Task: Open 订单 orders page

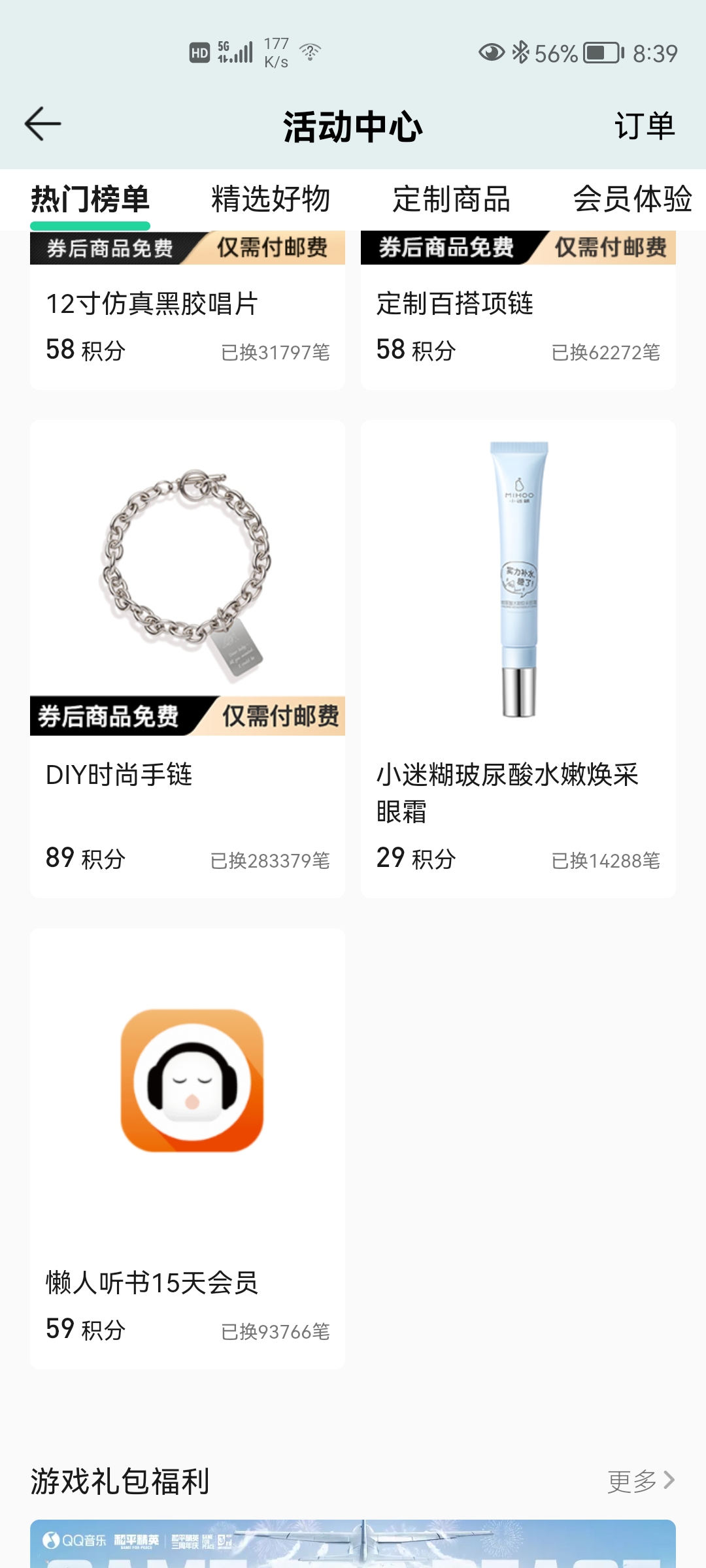Action: pyautogui.click(x=644, y=125)
